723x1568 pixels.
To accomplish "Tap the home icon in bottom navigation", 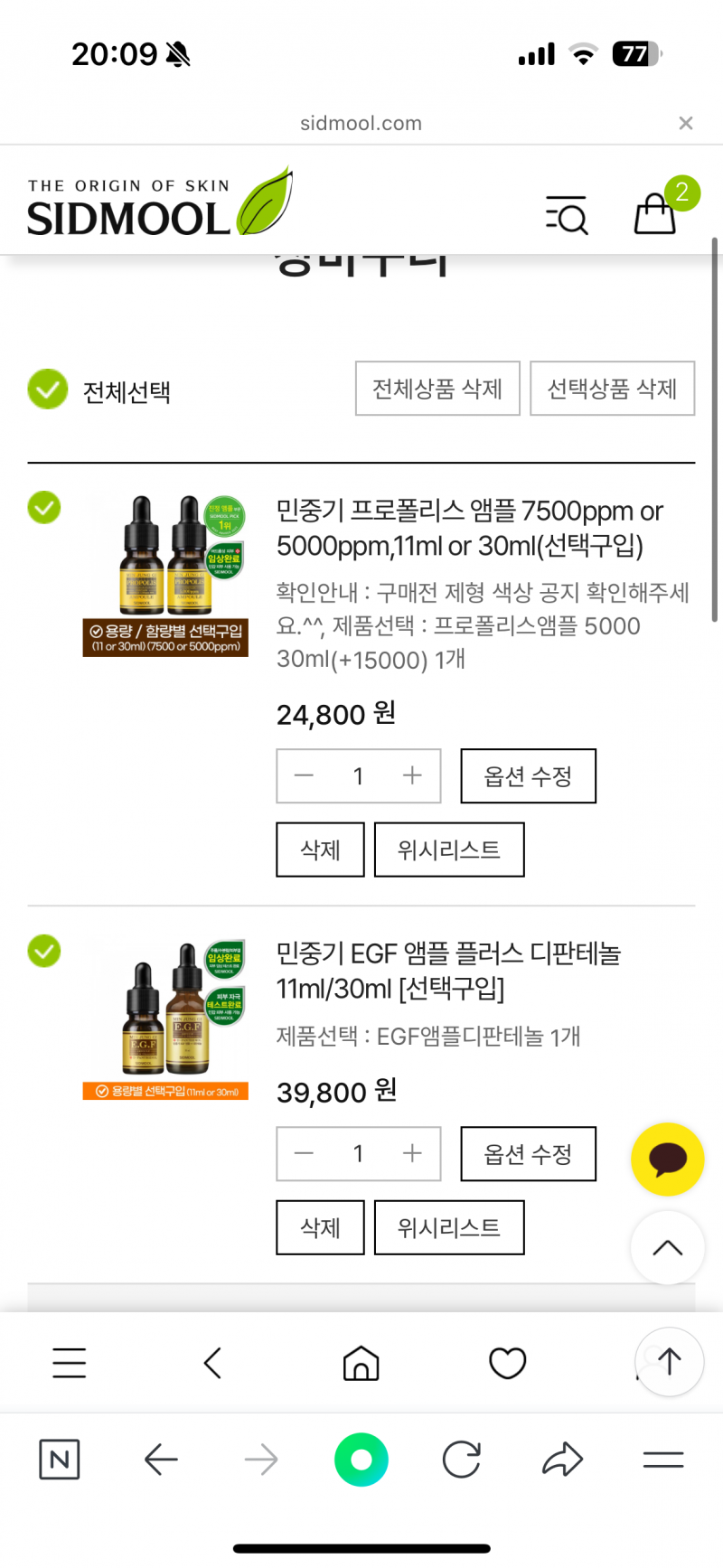I will [361, 1362].
